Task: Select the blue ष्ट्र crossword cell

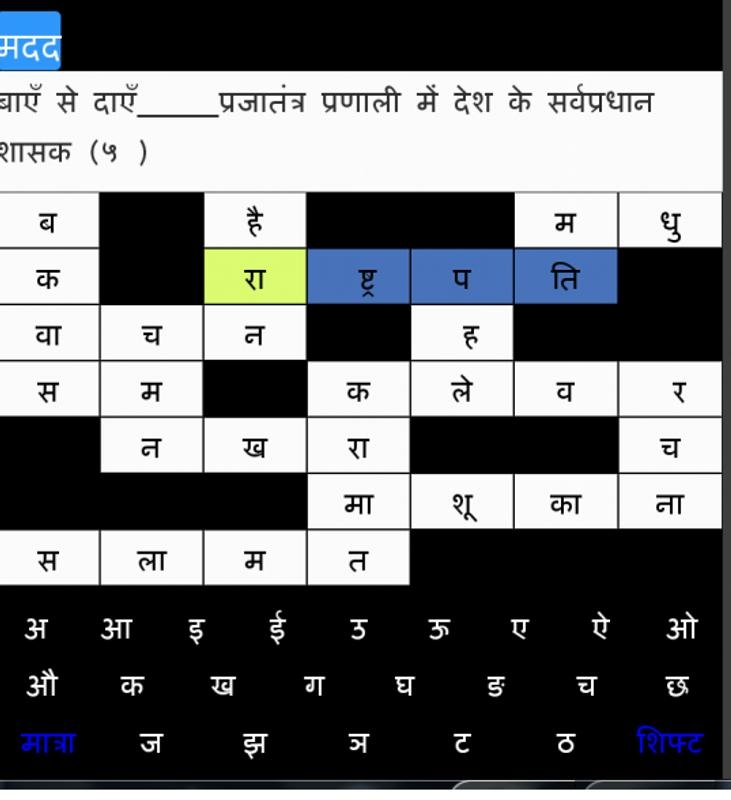Action: pyautogui.click(x=358, y=277)
